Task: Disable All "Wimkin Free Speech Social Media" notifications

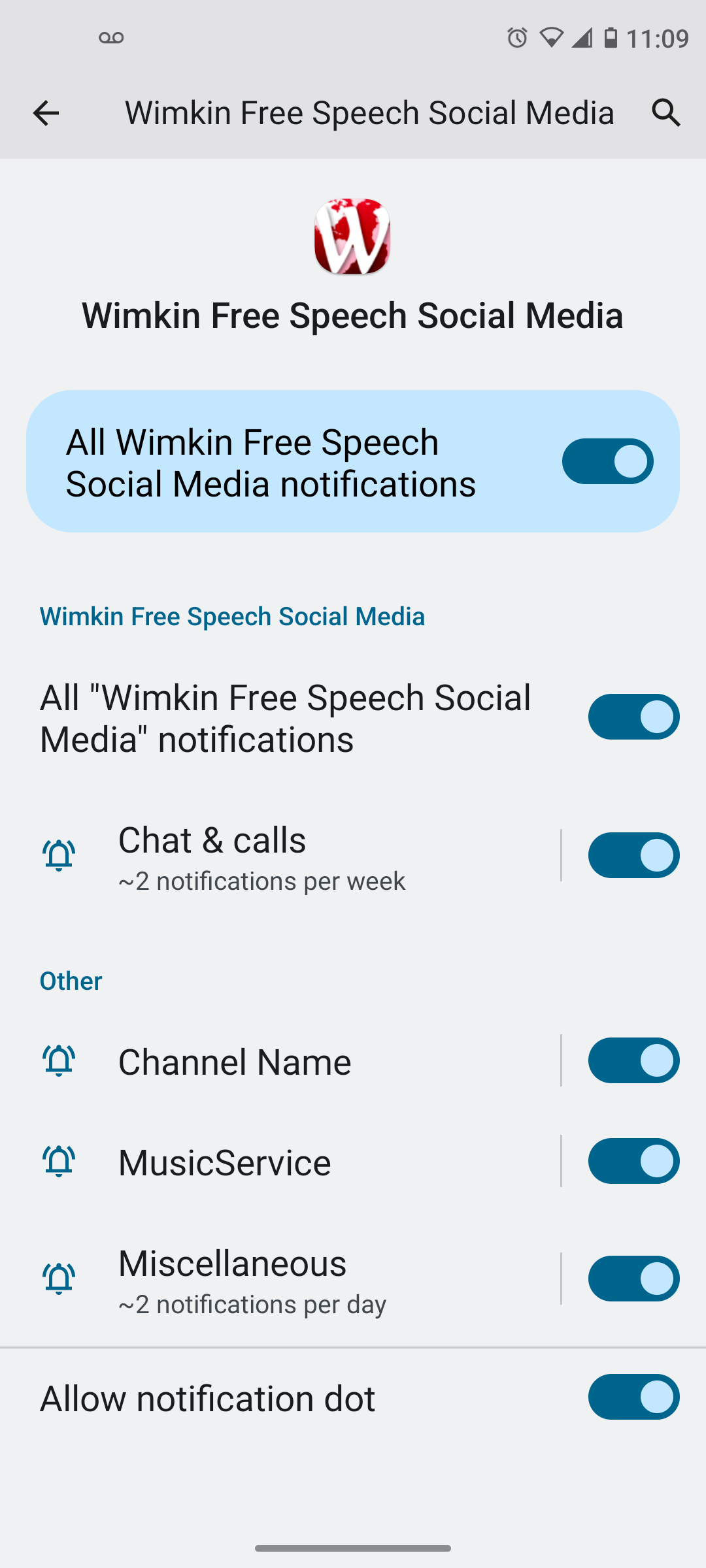Action: (x=633, y=717)
